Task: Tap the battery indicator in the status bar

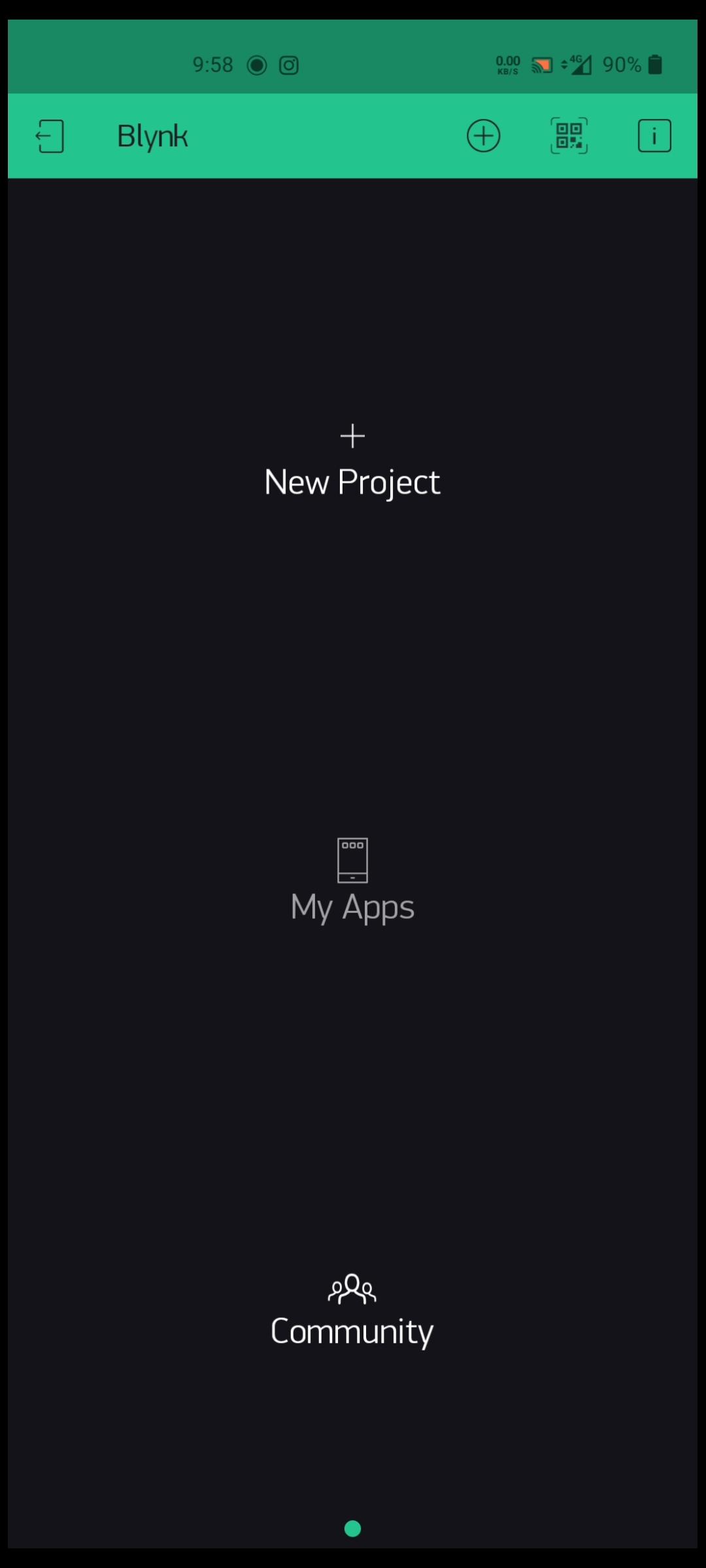Action: point(656,64)
